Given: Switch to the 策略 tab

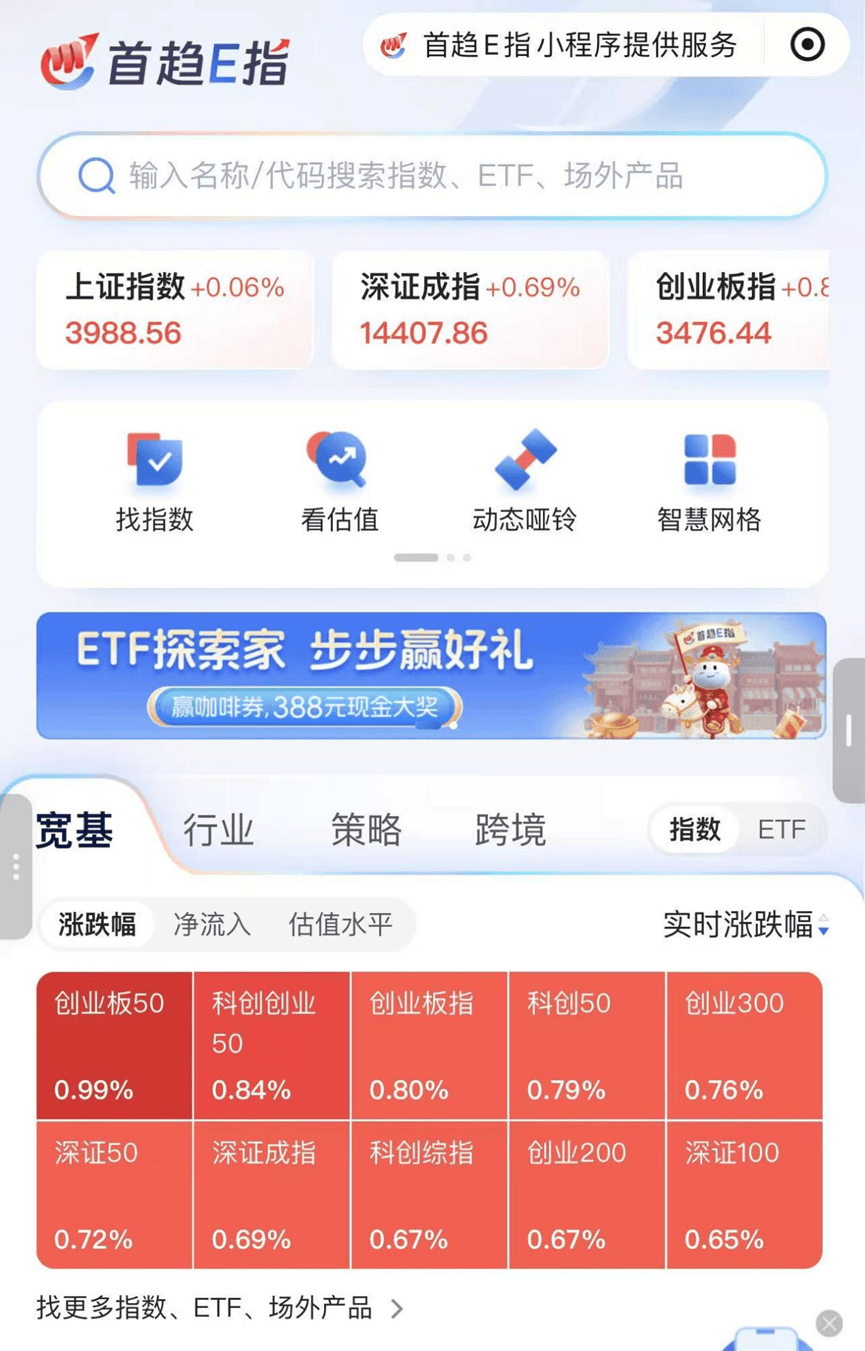Looking at the screenshot, I should coord(366,830).
